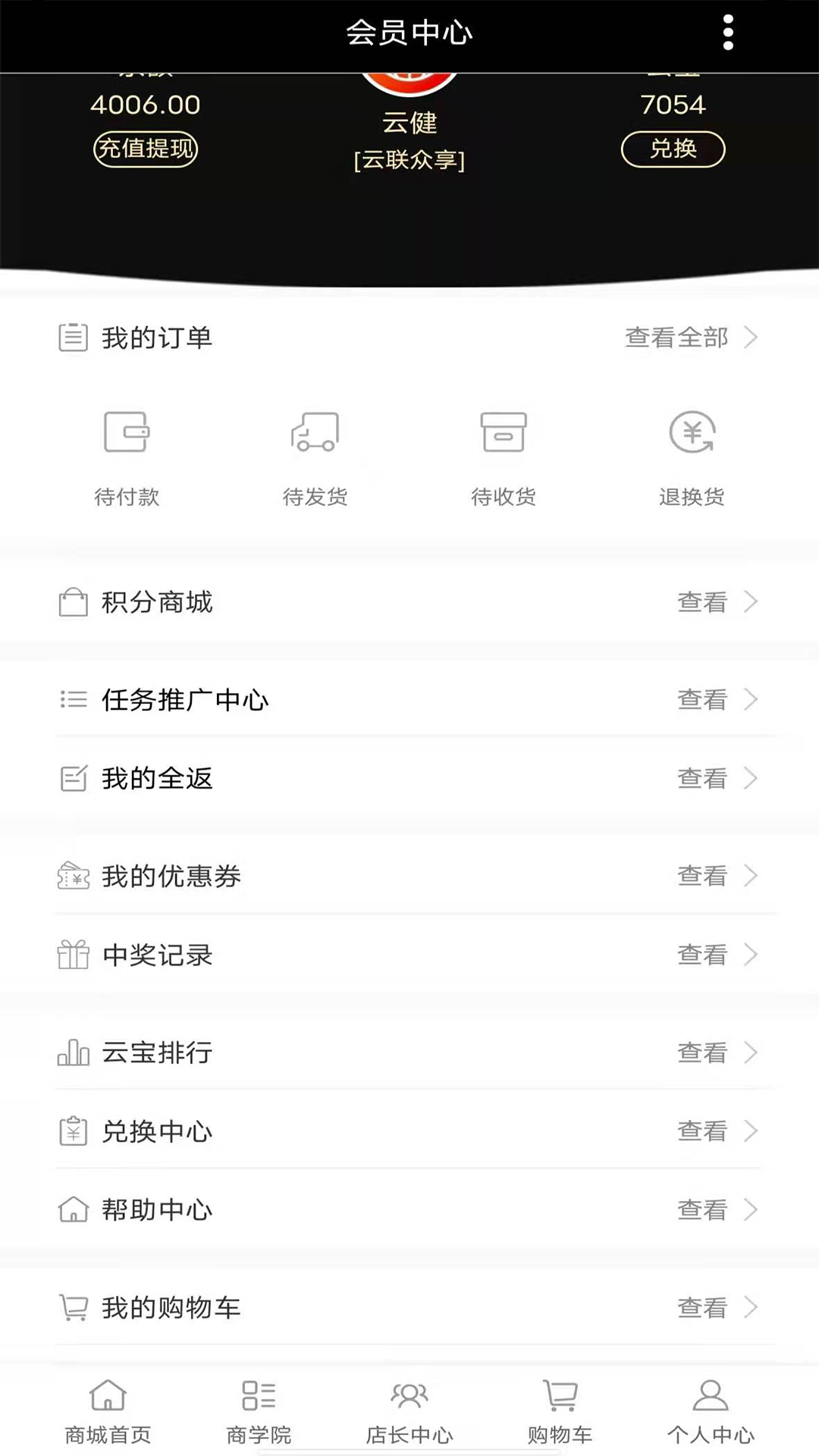The height and width of the screenshot is (1456, 819).
Task: Switch to the 店长中心 tab
Action: [x=409, y=1411]
